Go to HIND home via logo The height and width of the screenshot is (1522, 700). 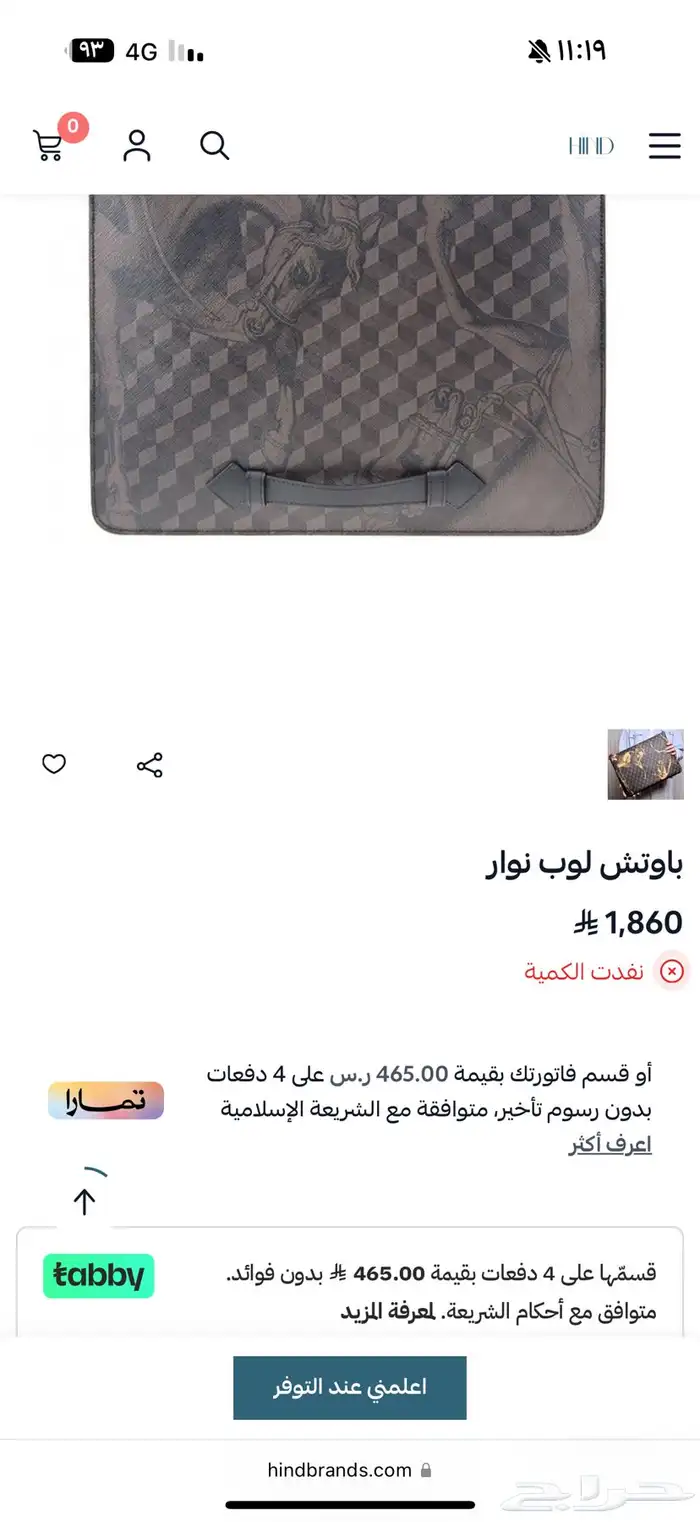tap(591, 146)
